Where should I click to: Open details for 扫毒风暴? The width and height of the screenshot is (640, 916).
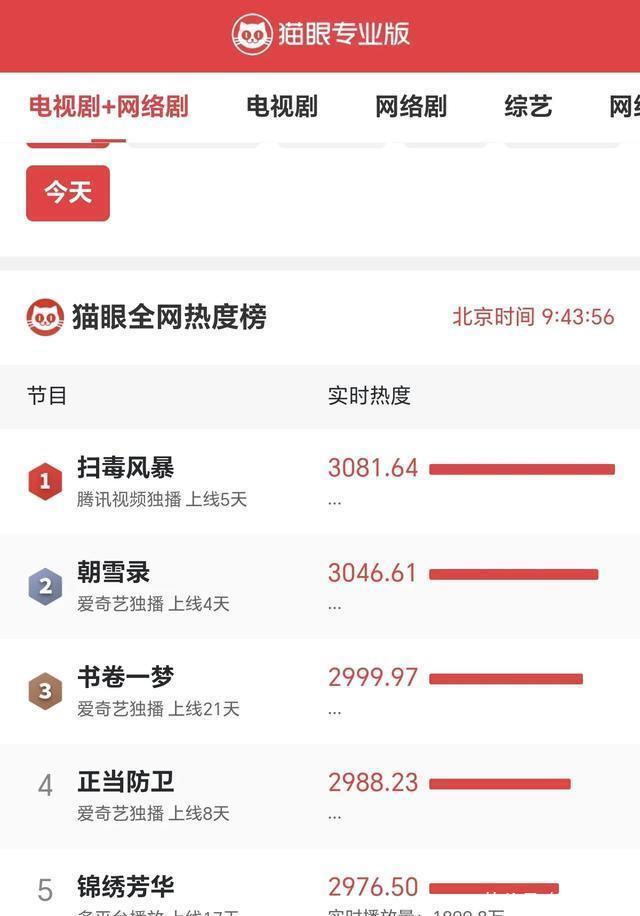[126, 468]
